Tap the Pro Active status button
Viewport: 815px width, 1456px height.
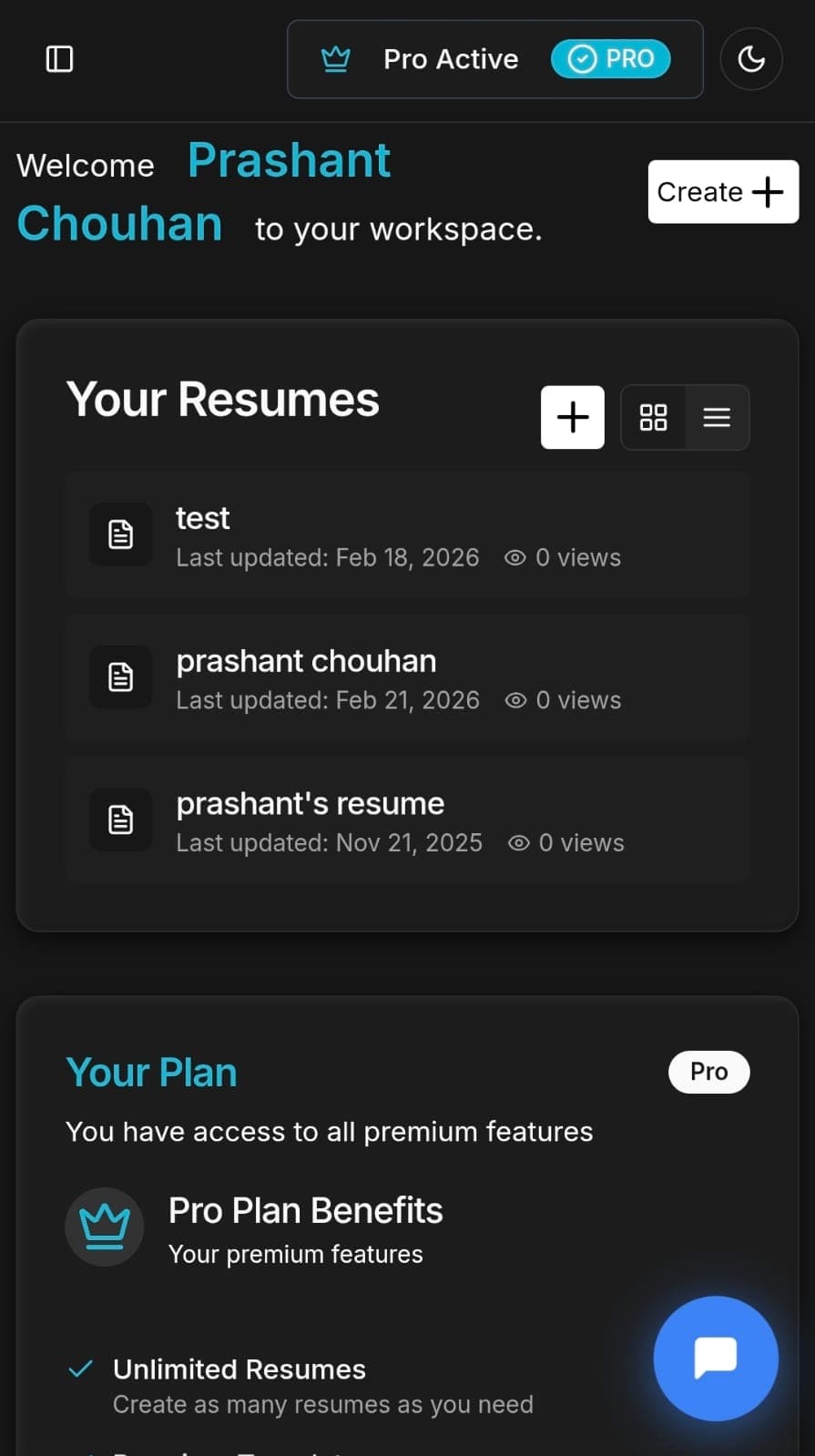[x=494, y=59]
